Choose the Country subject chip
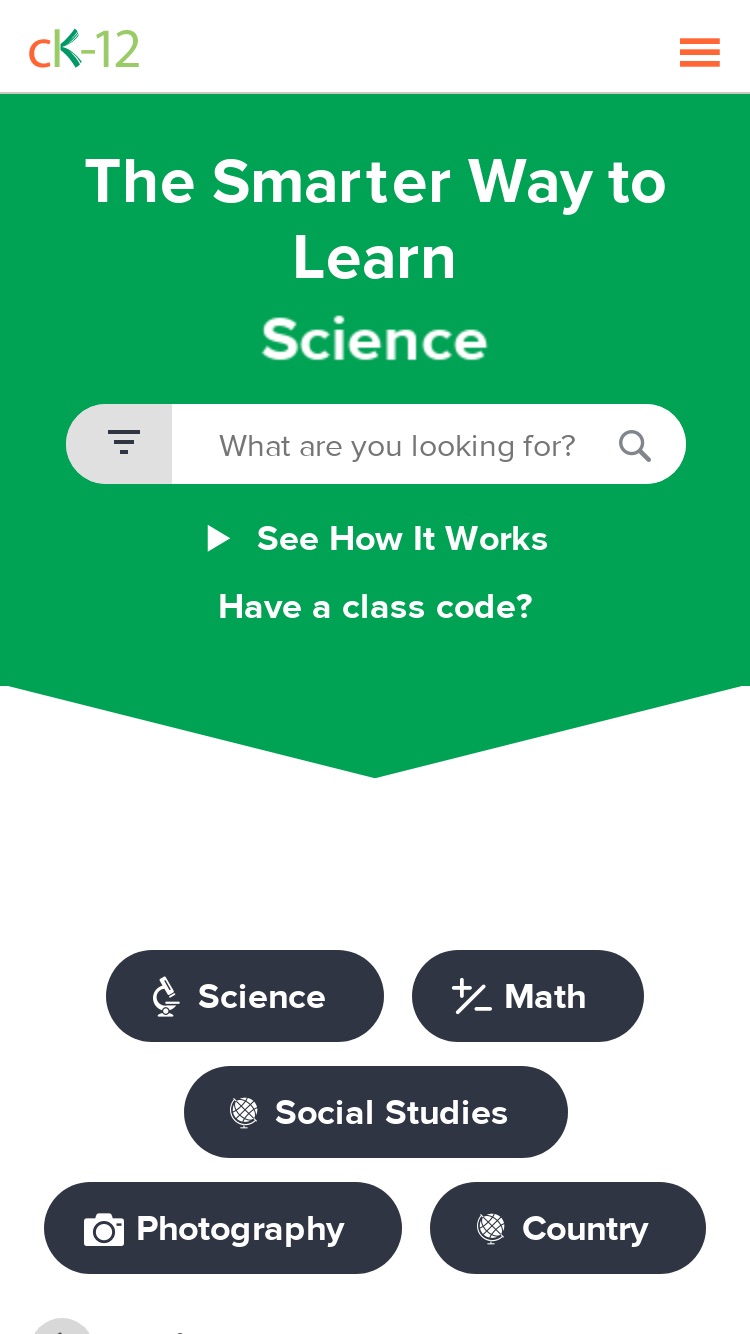The height and width of the screenshot is (1334, 750). coord(568,1228)
